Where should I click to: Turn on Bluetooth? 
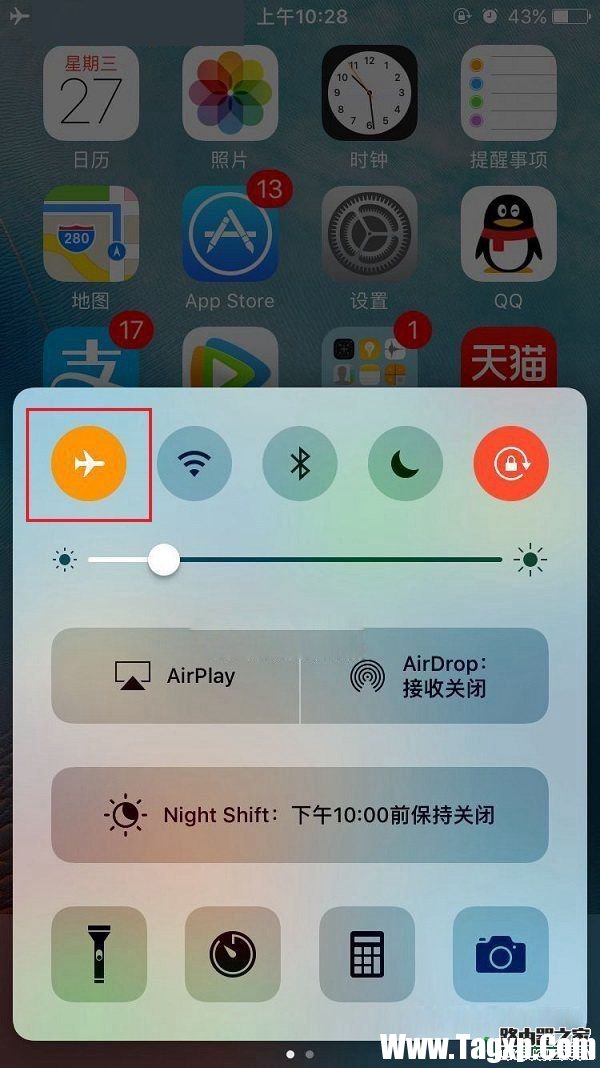pos(299,464)
